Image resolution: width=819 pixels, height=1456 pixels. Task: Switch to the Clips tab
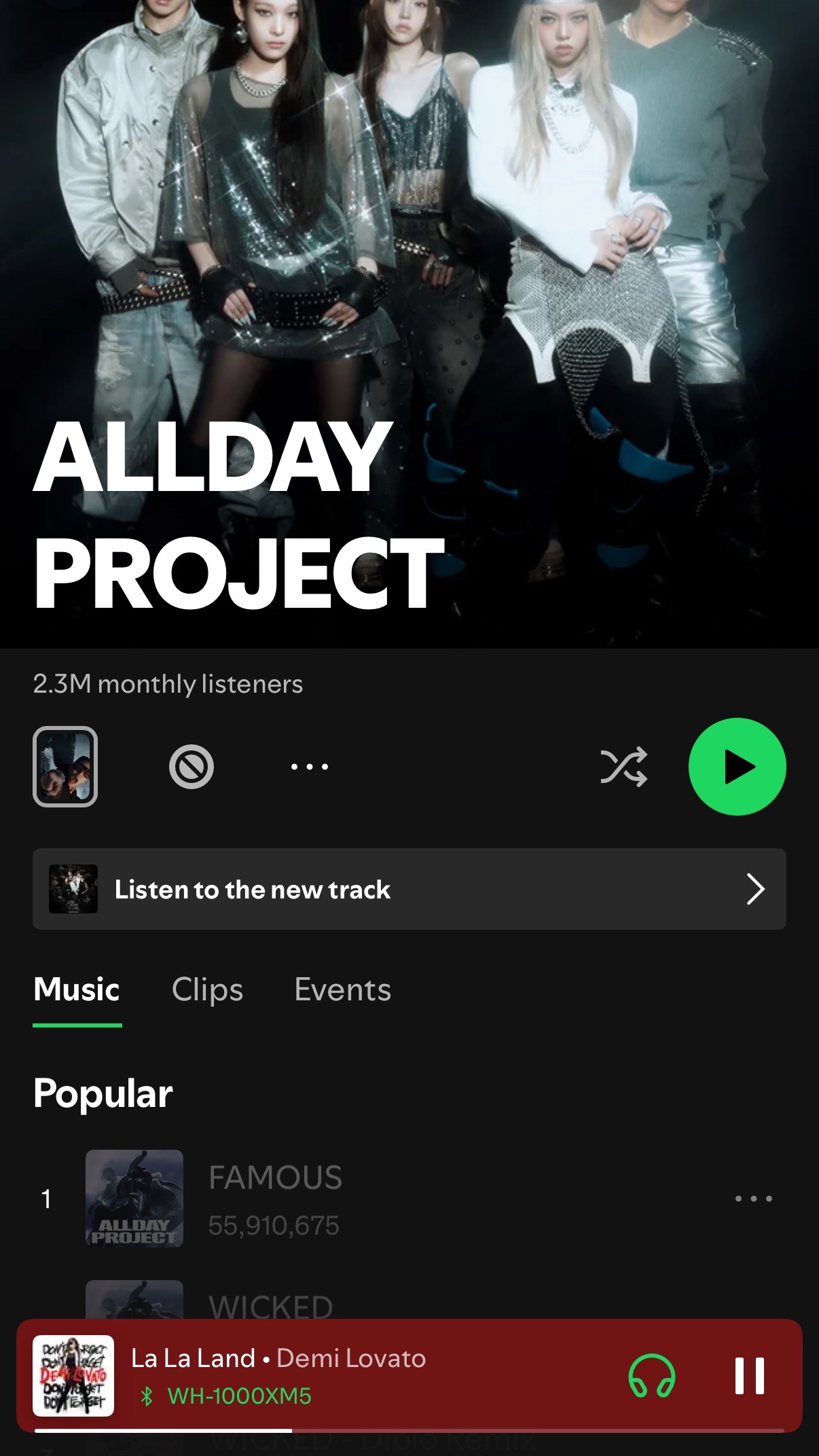coord(207,989)
